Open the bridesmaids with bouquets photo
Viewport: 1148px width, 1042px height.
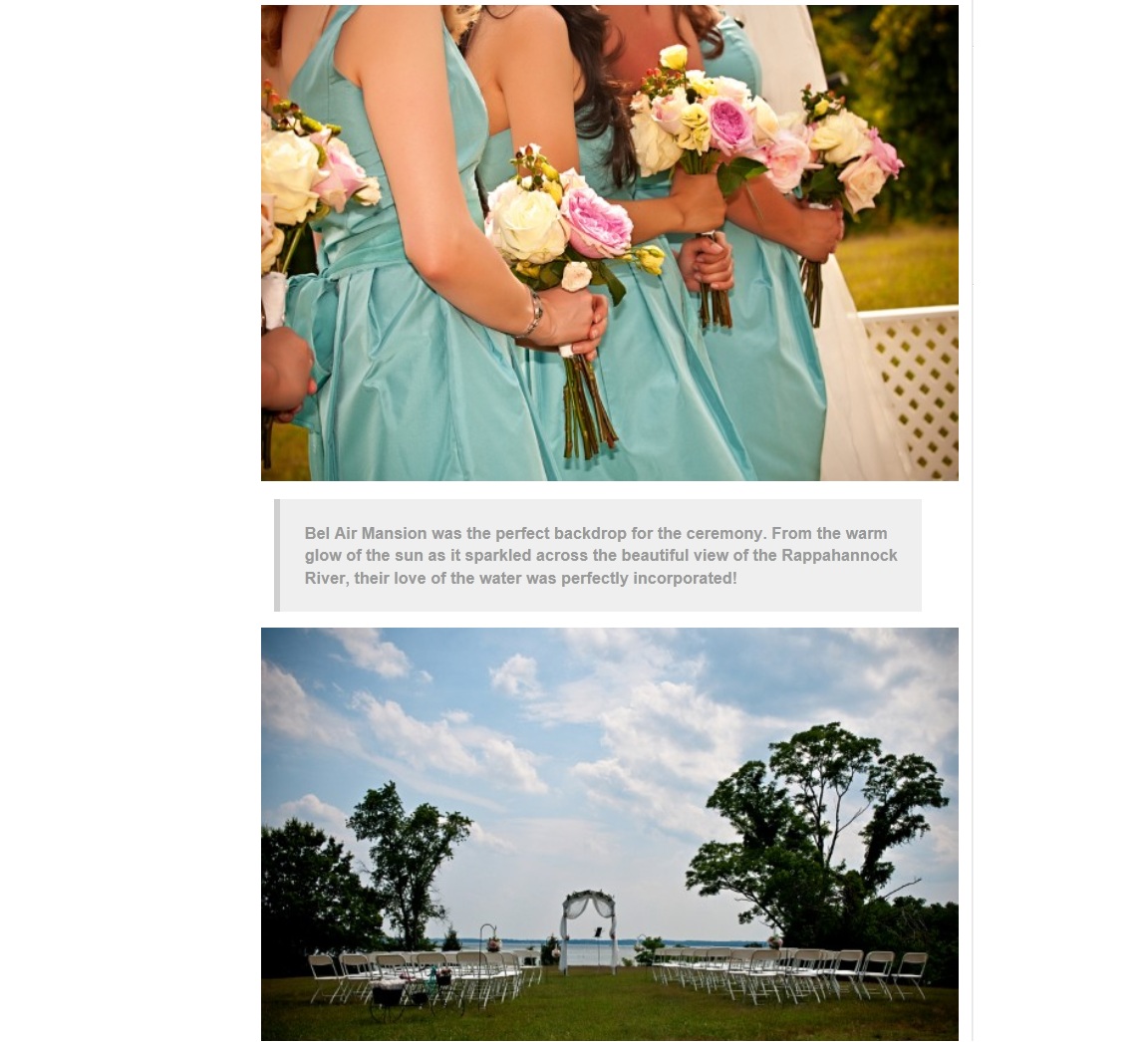click(609, 243)
